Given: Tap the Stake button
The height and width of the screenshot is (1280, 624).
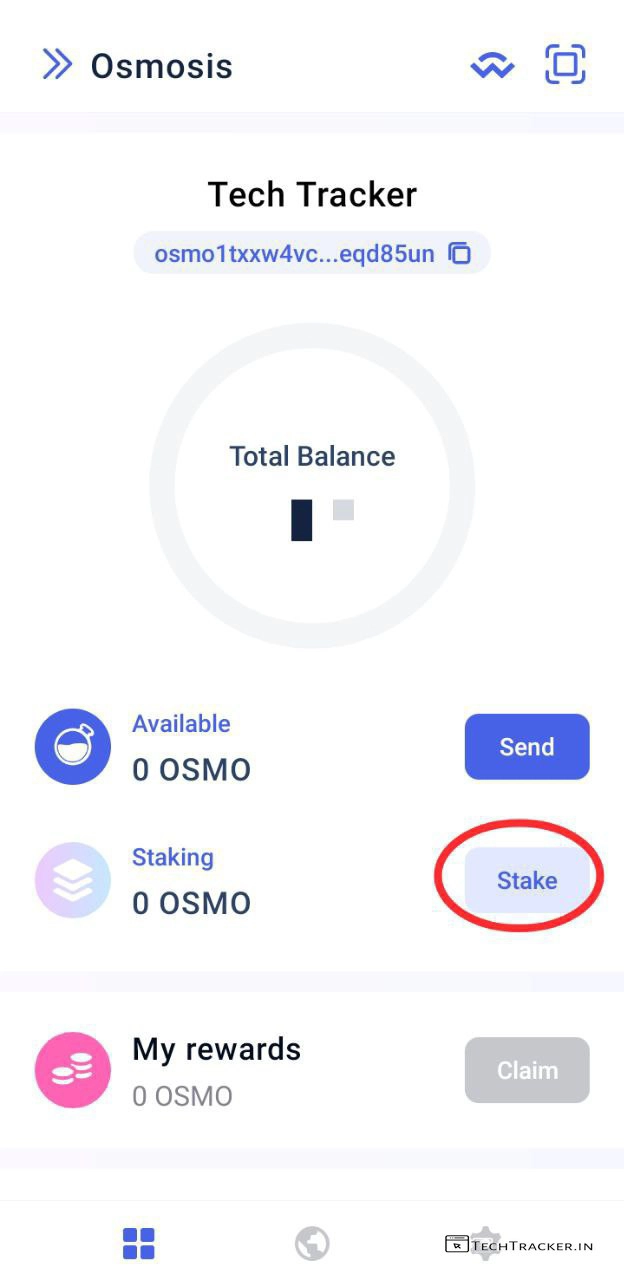Looking at the screenshot, I should pos(527,880).
